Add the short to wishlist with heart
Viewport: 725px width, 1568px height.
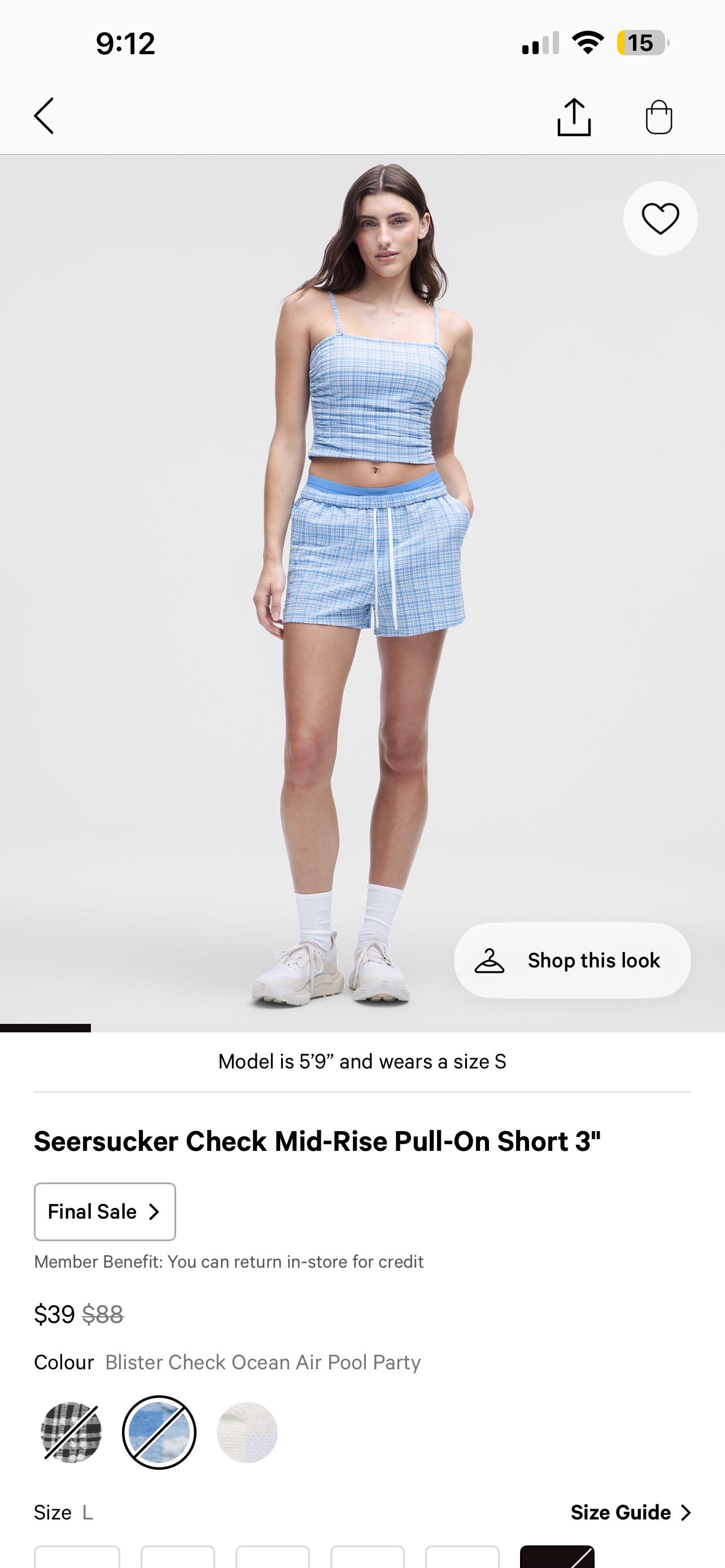point(660,218)
